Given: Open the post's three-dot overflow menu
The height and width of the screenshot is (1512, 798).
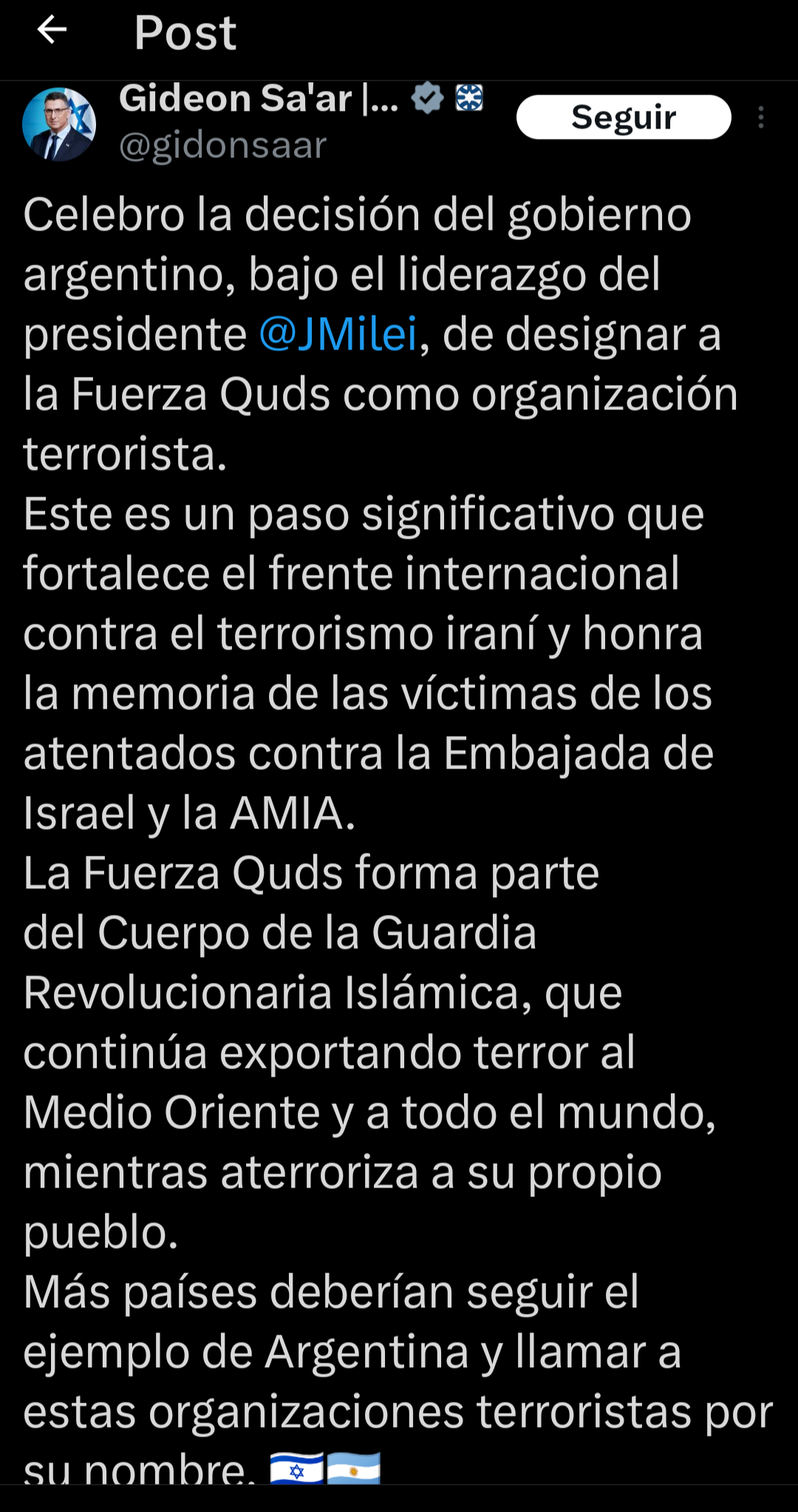Looking at the screenshot, I should [760, 118].
